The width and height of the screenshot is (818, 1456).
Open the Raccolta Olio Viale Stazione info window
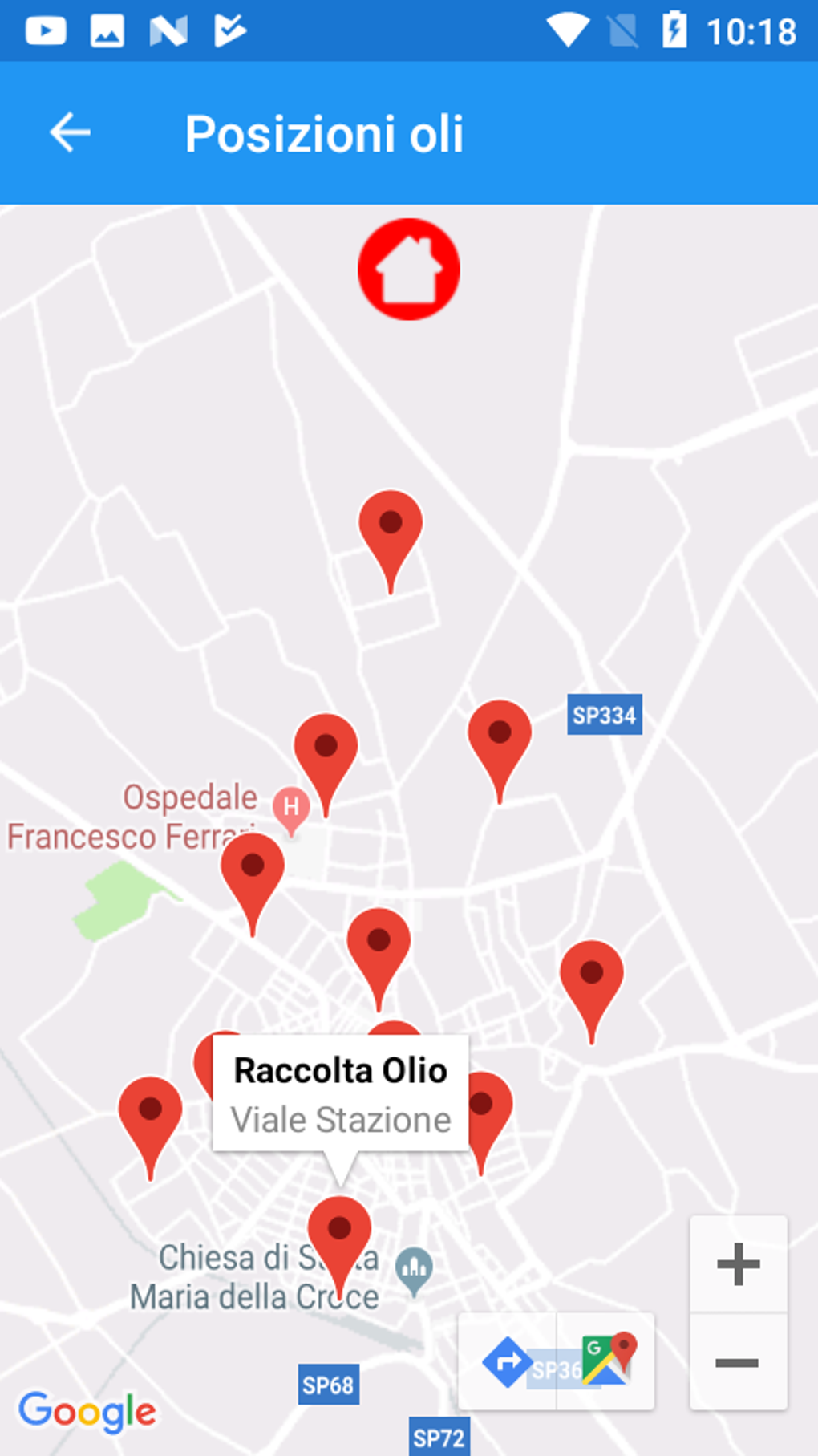341,1094
